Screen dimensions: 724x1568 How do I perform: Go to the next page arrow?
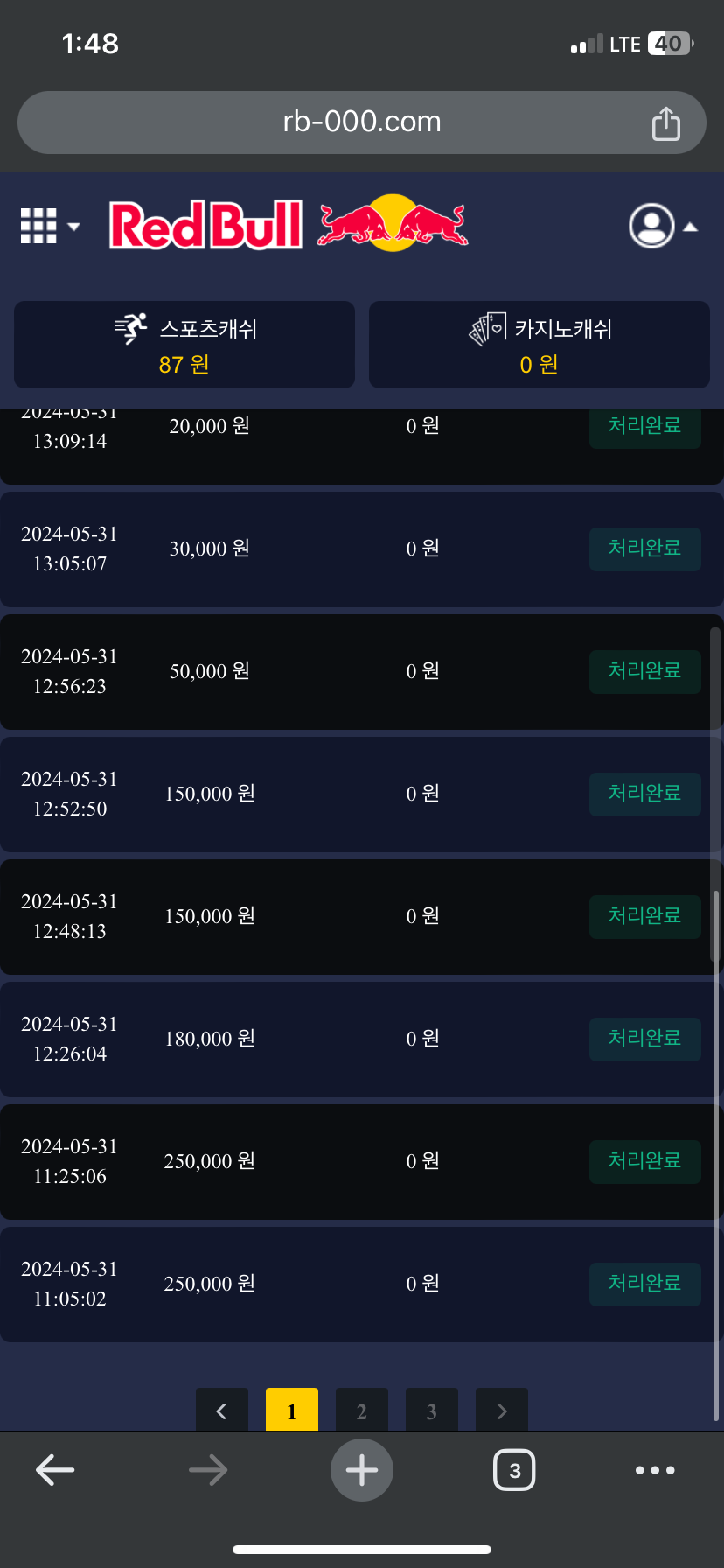pos(501,1410)
